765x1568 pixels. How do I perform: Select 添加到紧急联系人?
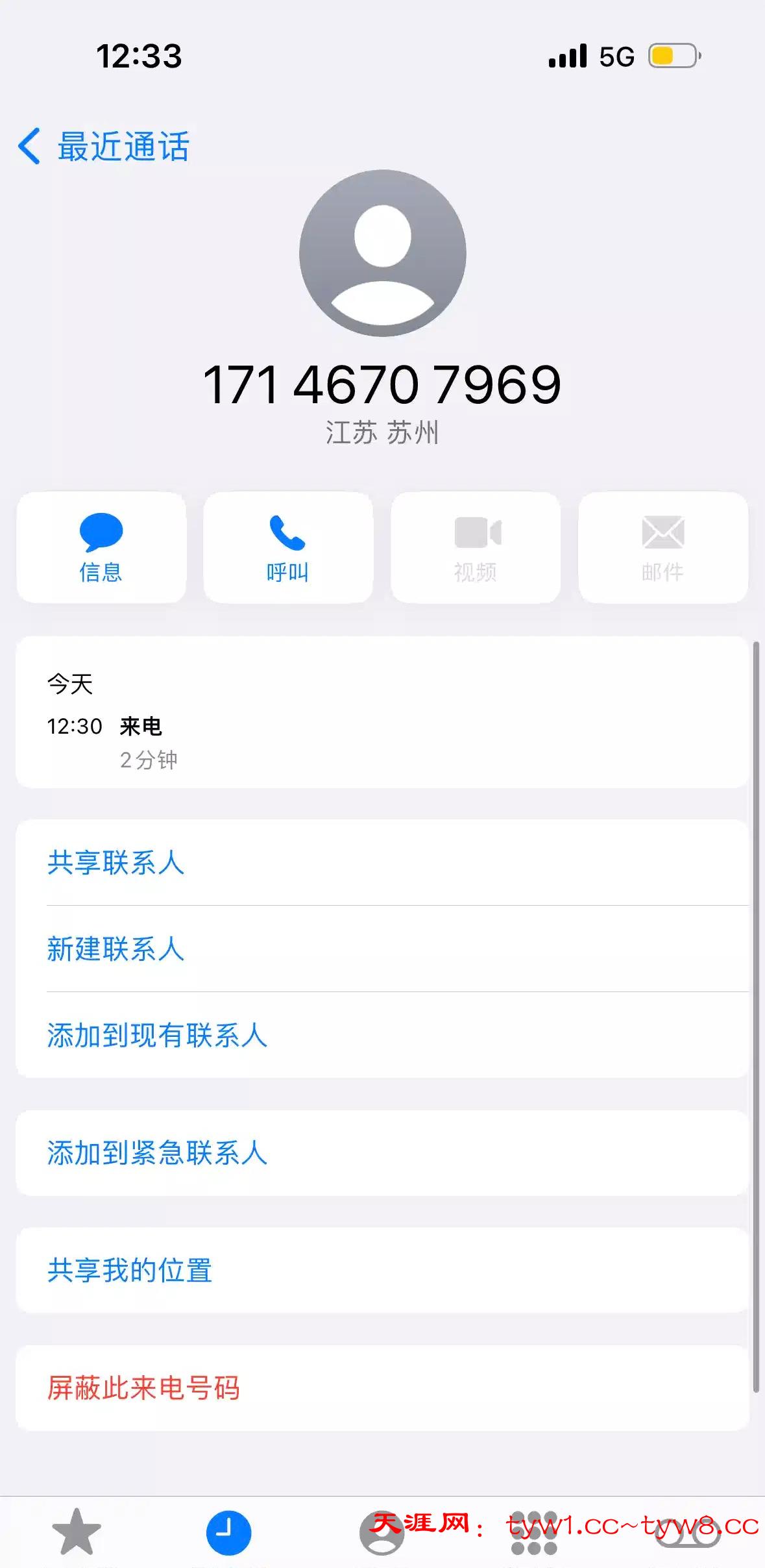point(157,1153)
